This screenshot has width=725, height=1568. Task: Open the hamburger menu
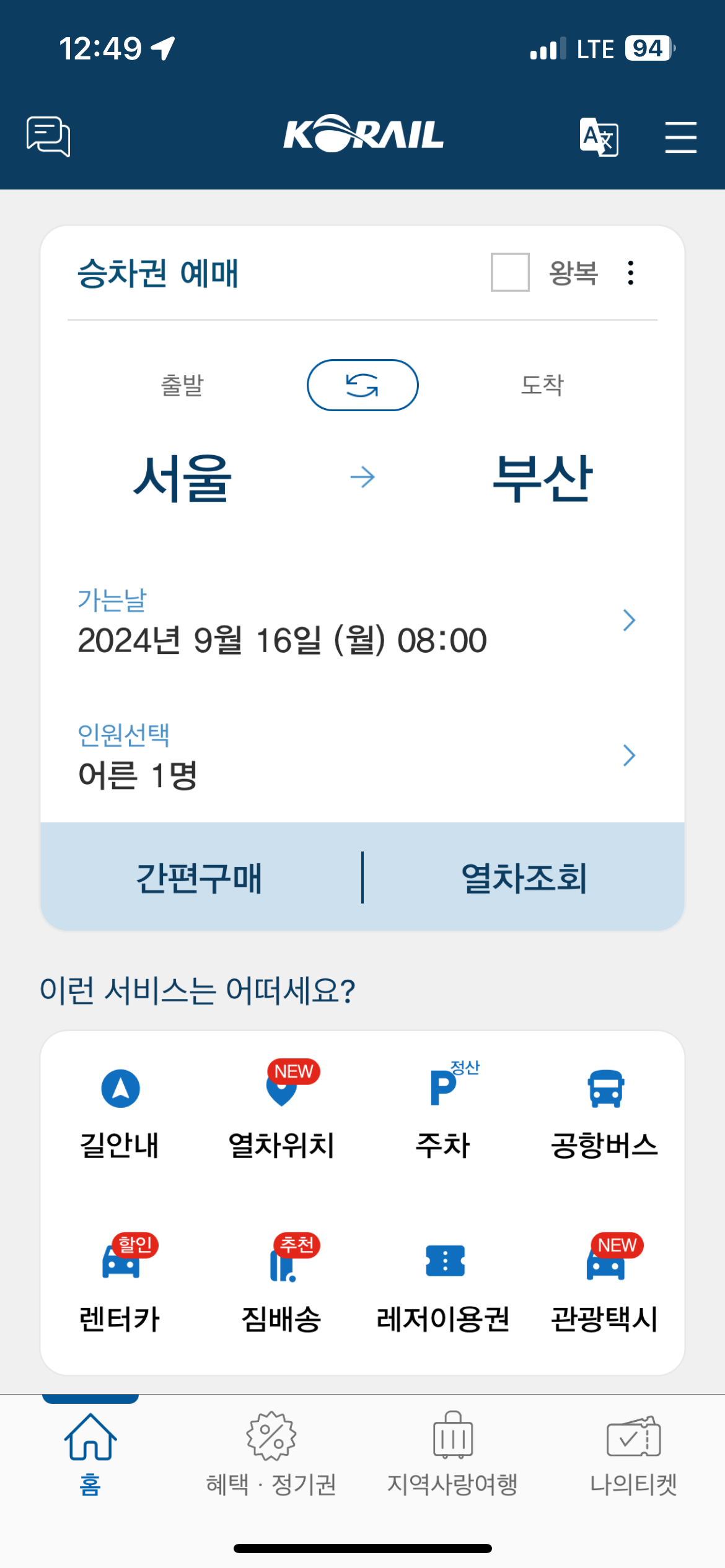pos(680,137)
